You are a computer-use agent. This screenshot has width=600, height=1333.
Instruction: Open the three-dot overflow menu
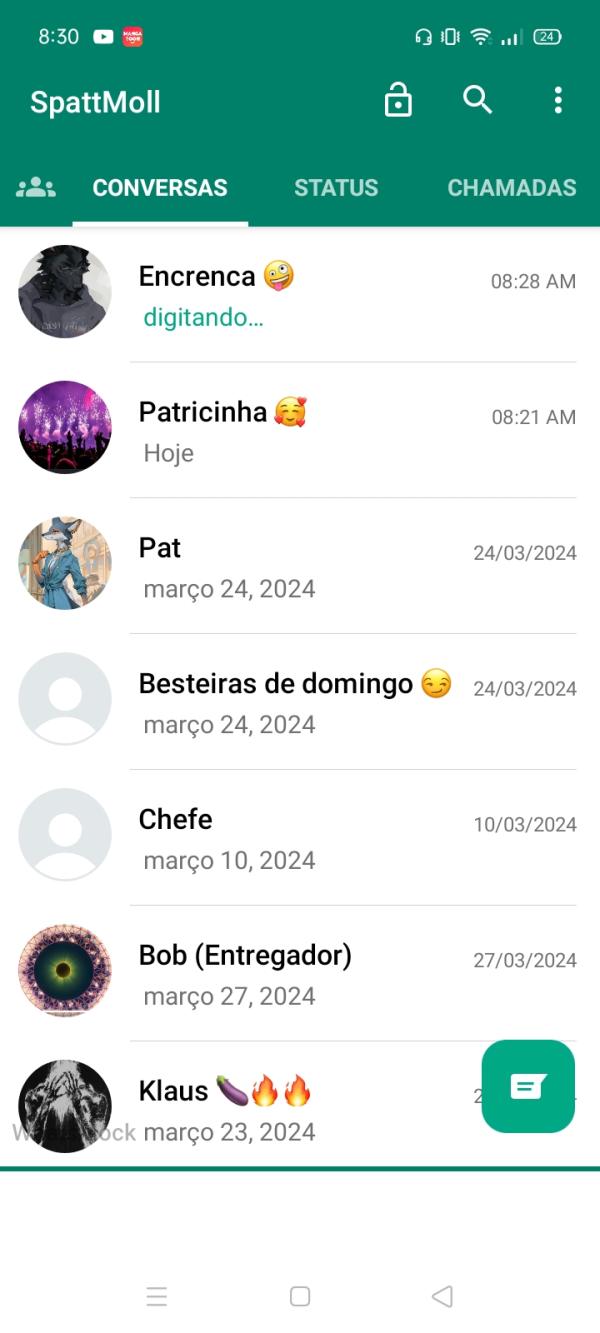pos(558,100)
